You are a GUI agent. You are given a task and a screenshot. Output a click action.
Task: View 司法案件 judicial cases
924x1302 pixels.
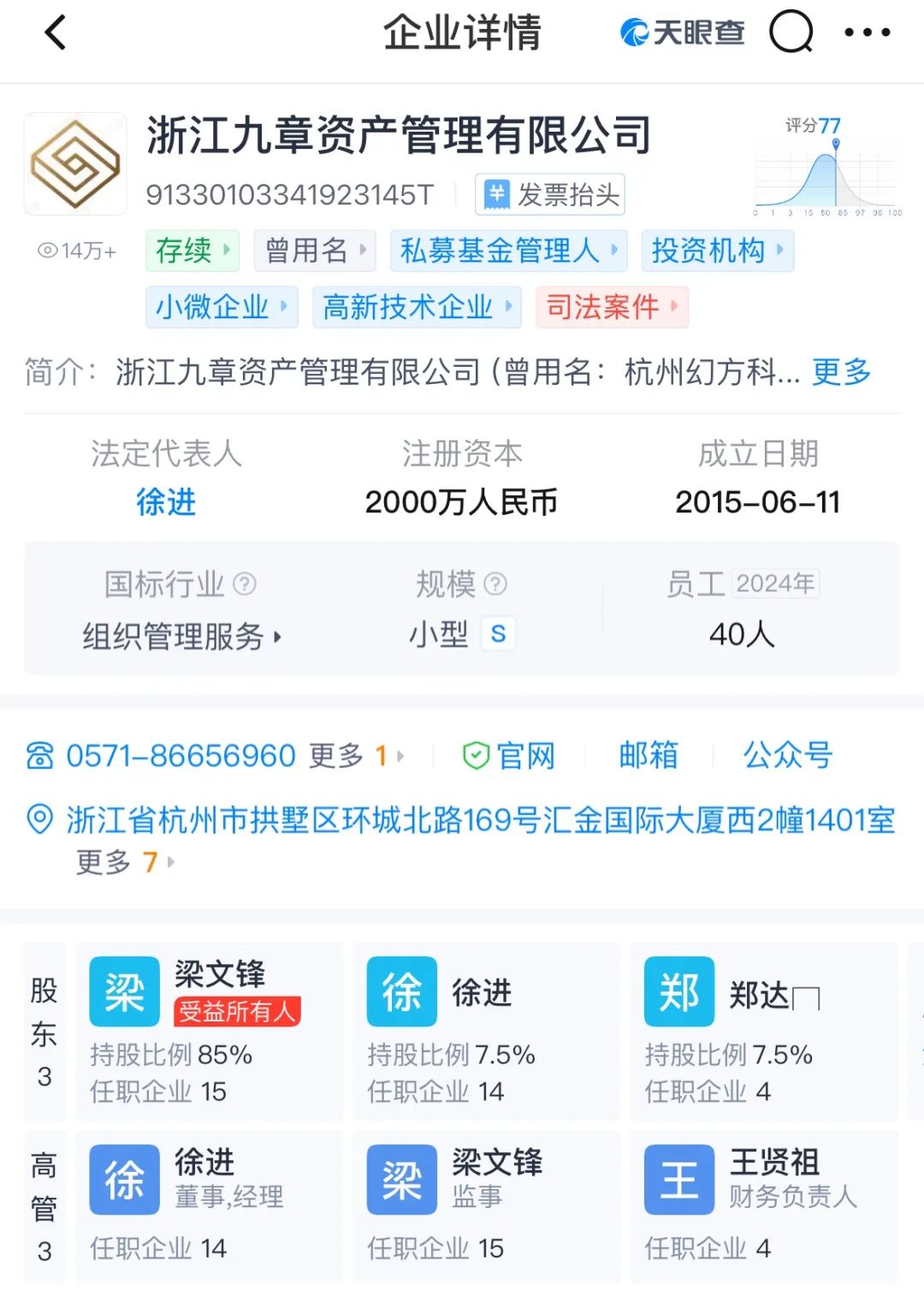click(611, 307)
